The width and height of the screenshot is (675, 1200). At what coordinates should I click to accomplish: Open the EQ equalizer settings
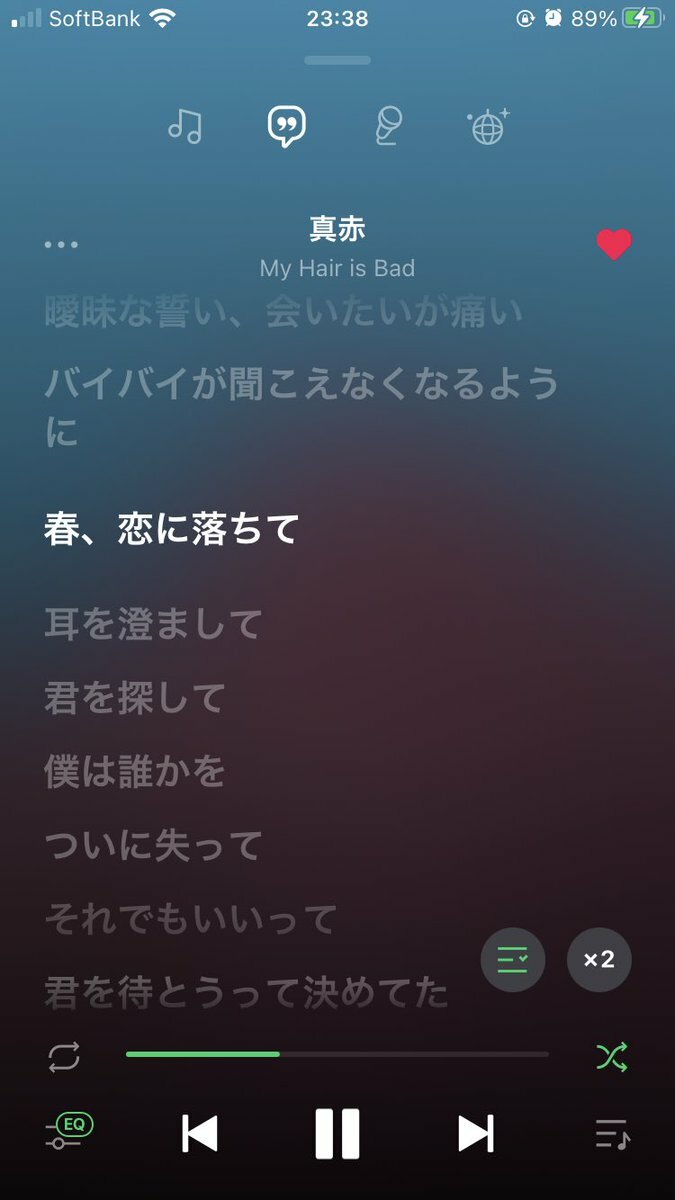[69, 1132]
